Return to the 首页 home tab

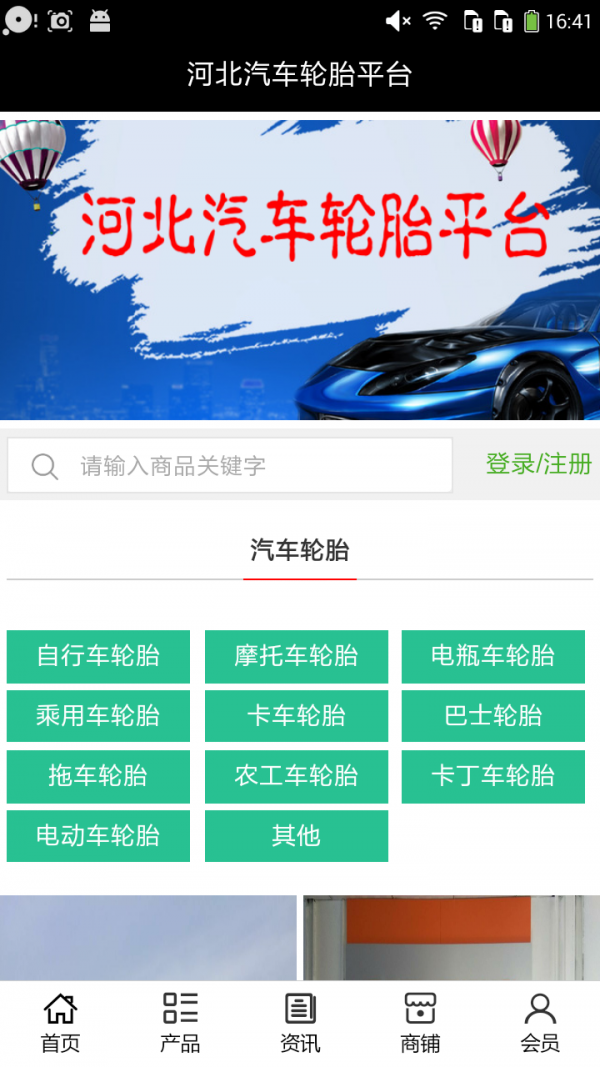60,1023
